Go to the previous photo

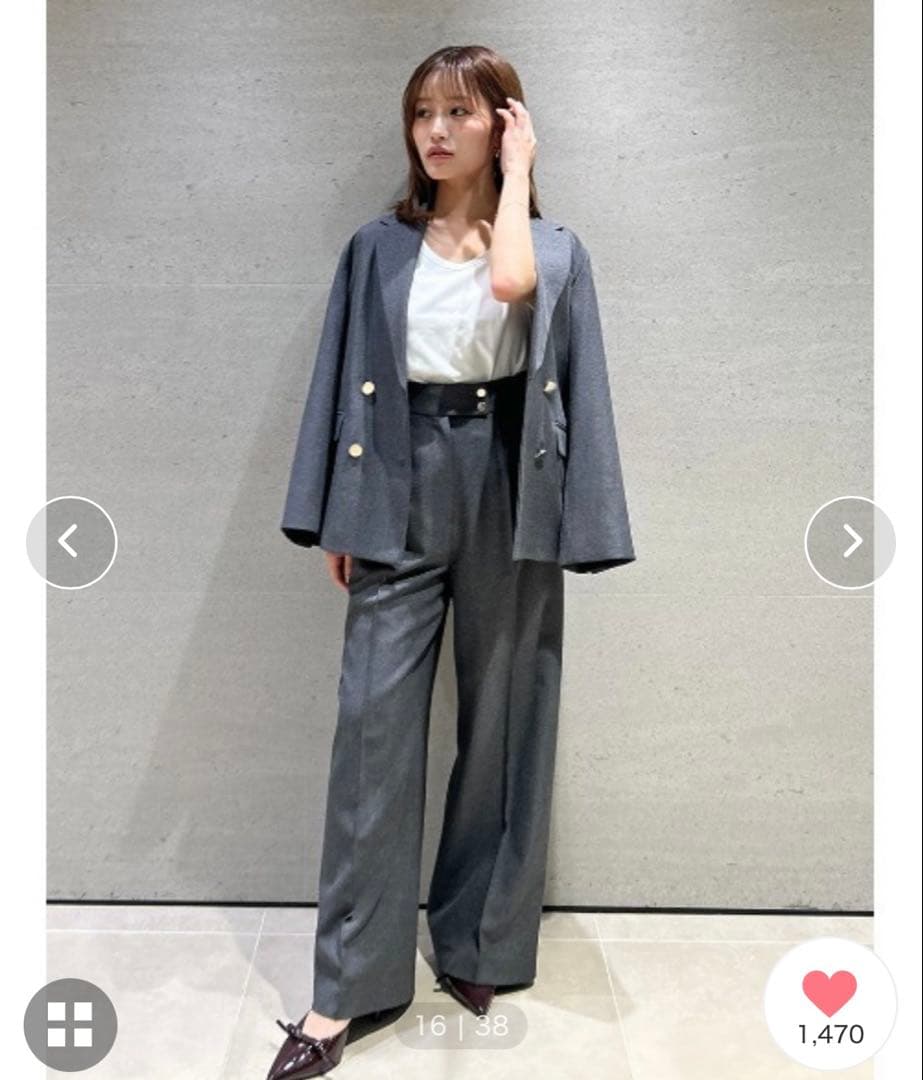coord(71,542)
